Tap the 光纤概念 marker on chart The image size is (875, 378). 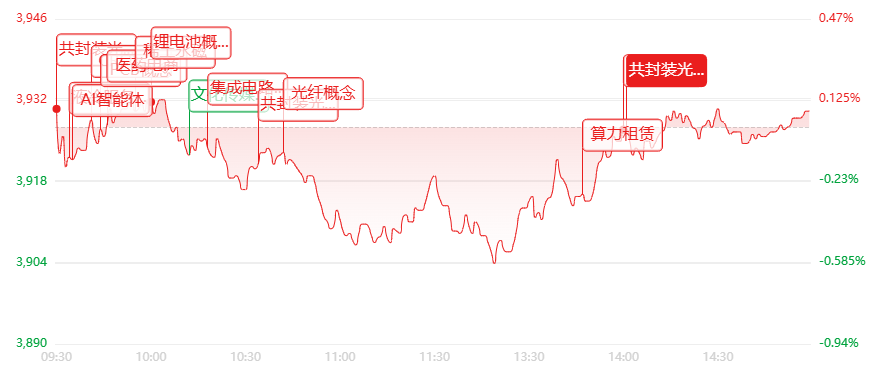324,93
